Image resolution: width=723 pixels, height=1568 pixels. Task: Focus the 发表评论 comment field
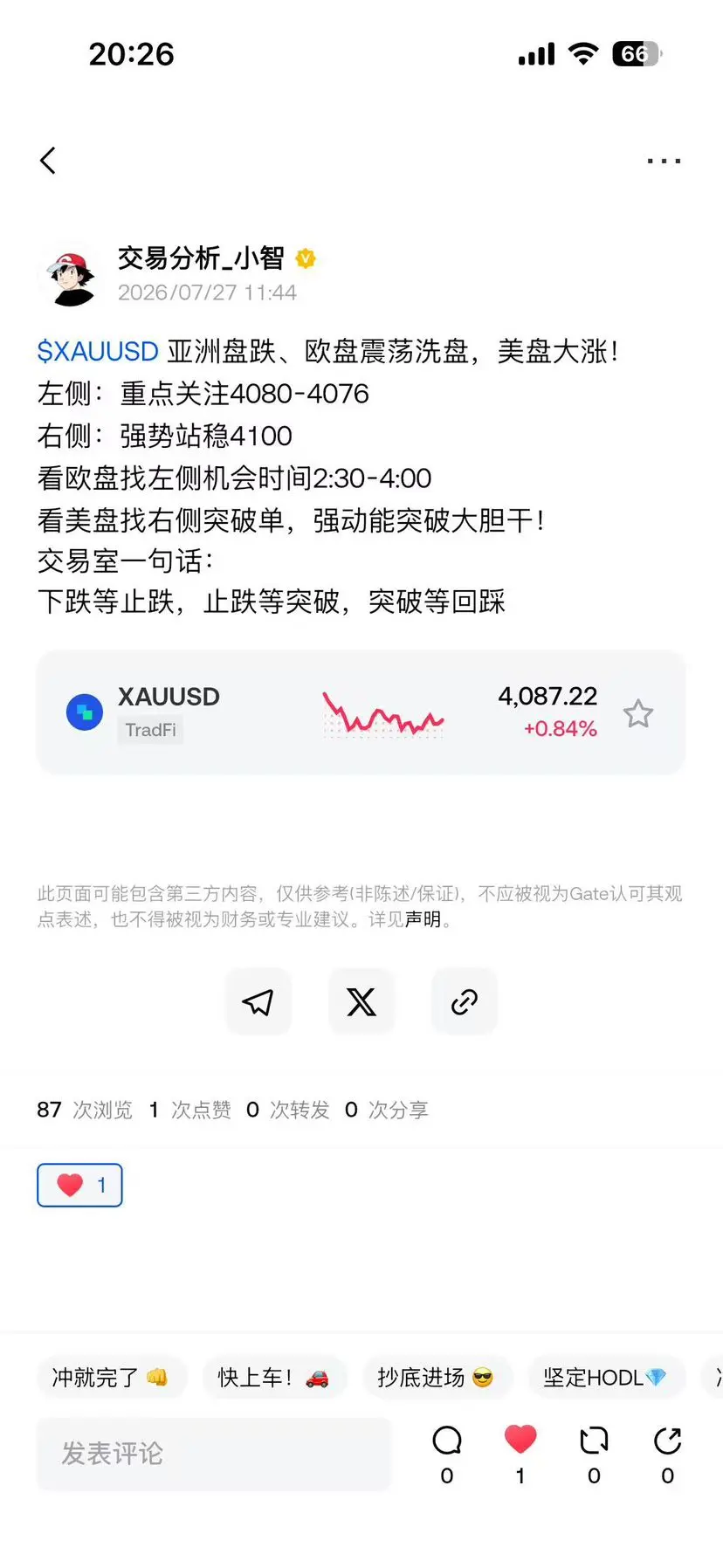point(214,1454)
